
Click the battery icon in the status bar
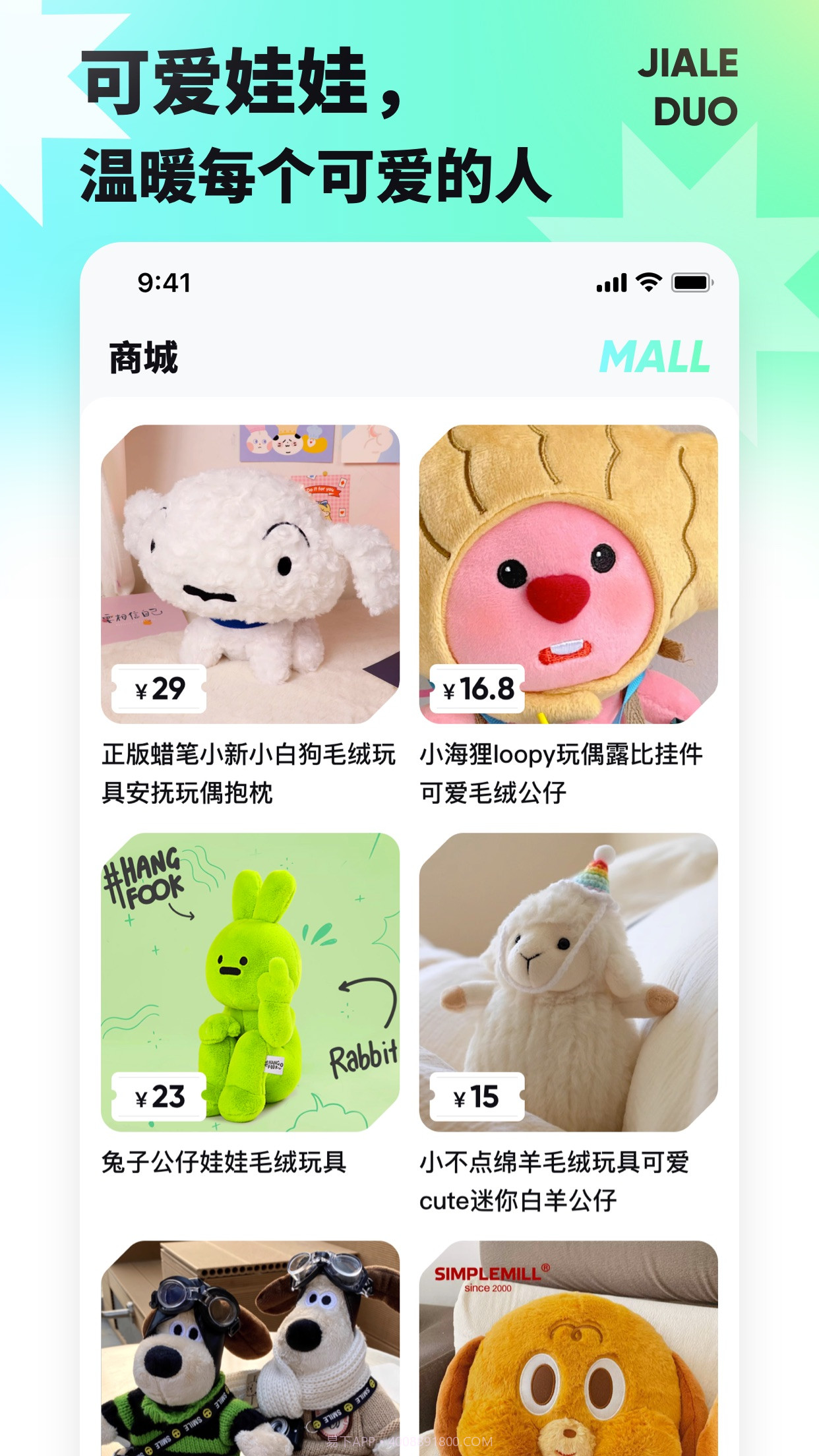(690, 282)
